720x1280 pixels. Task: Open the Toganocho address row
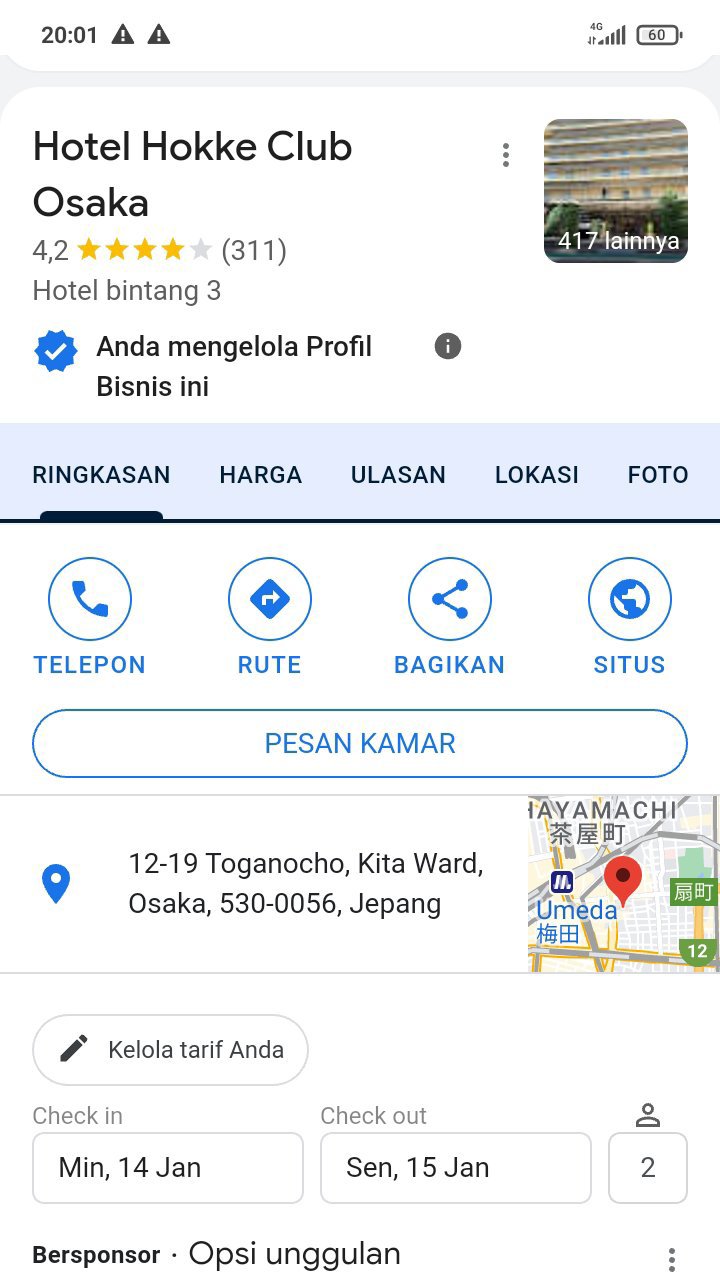[x=300, y=884]
